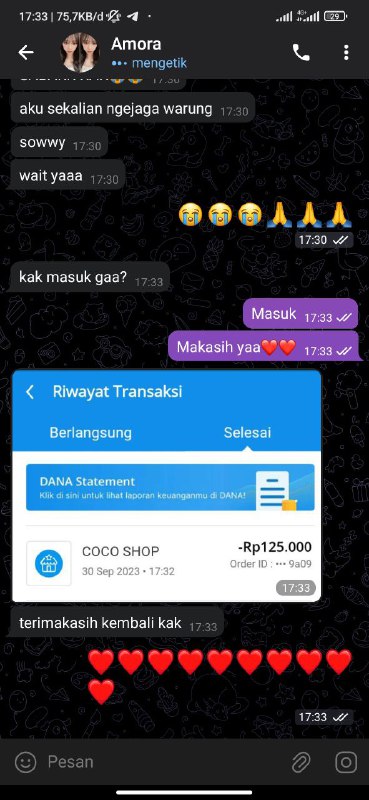Viewport: 369px width, 800px height.
Task: Focus the Pesan message field
Action: coord(163,762)
